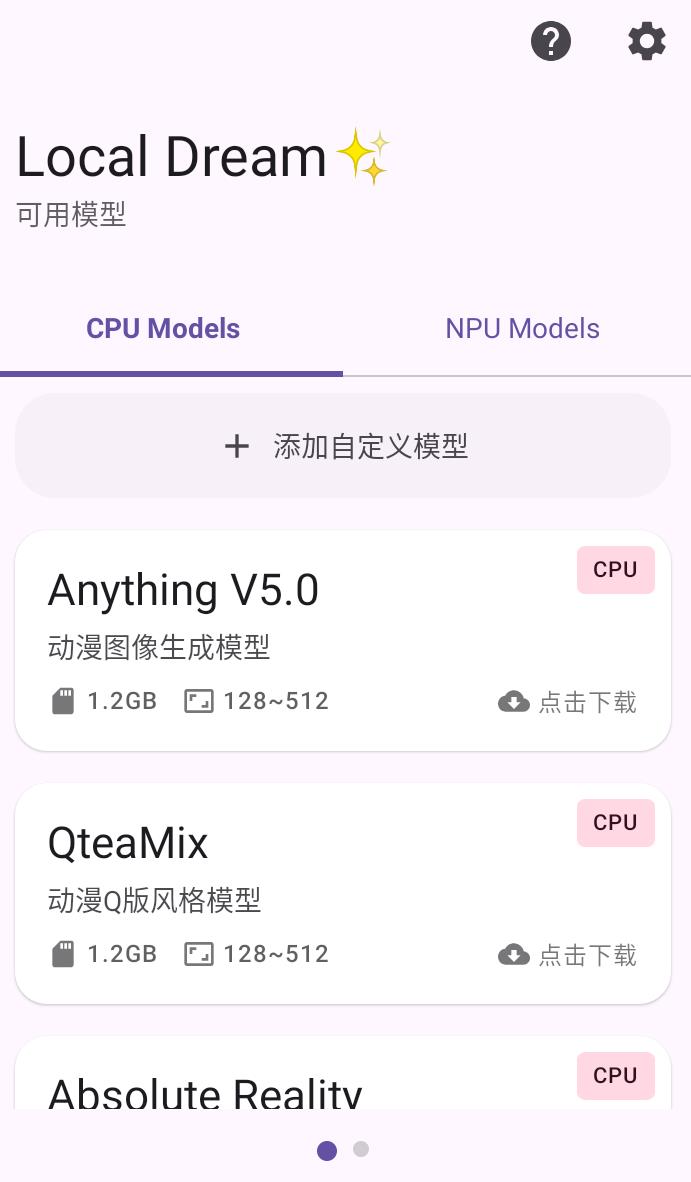Open the help question mark icon
The height and width of the screenshot is (1182, 691).
(x=551, y=42)
